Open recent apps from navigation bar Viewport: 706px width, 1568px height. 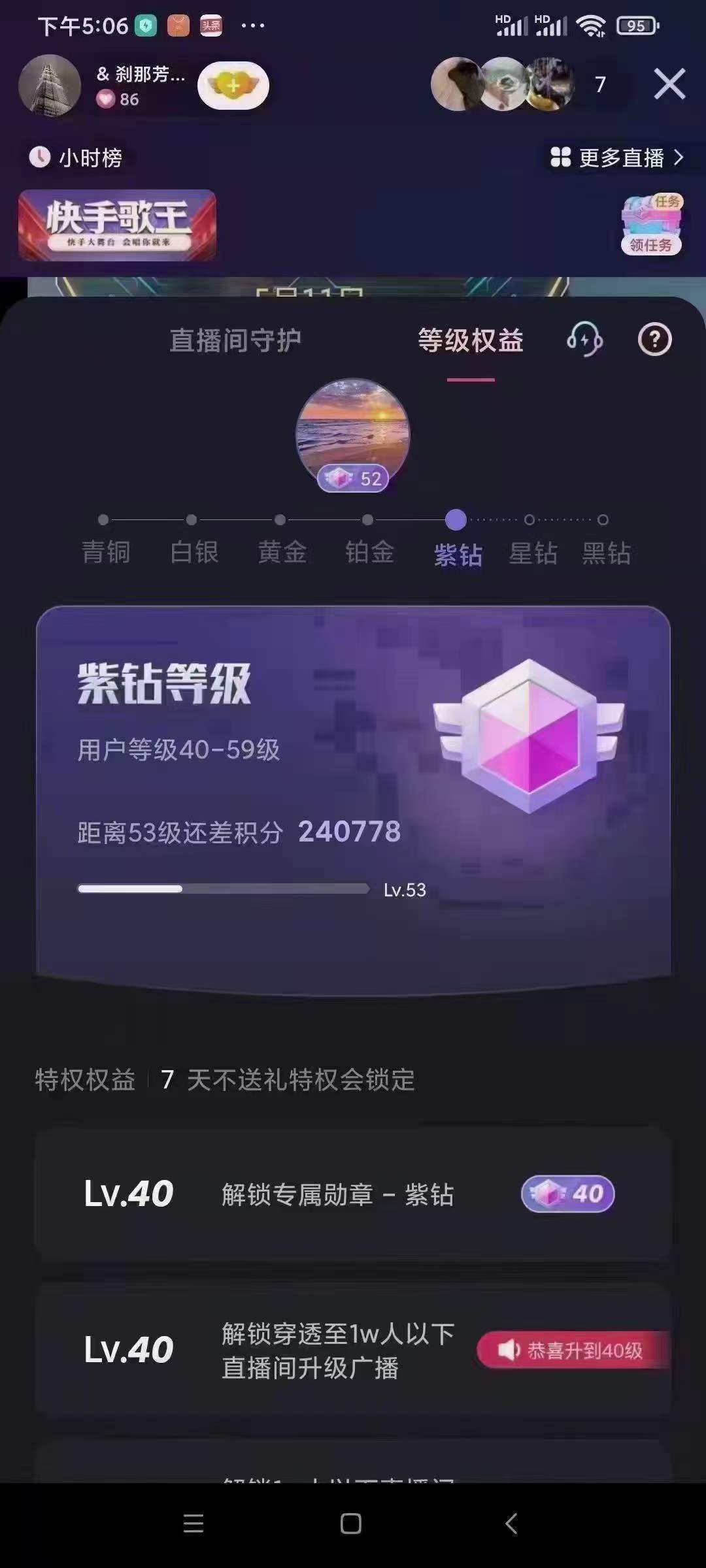[x=193, y=1524]
